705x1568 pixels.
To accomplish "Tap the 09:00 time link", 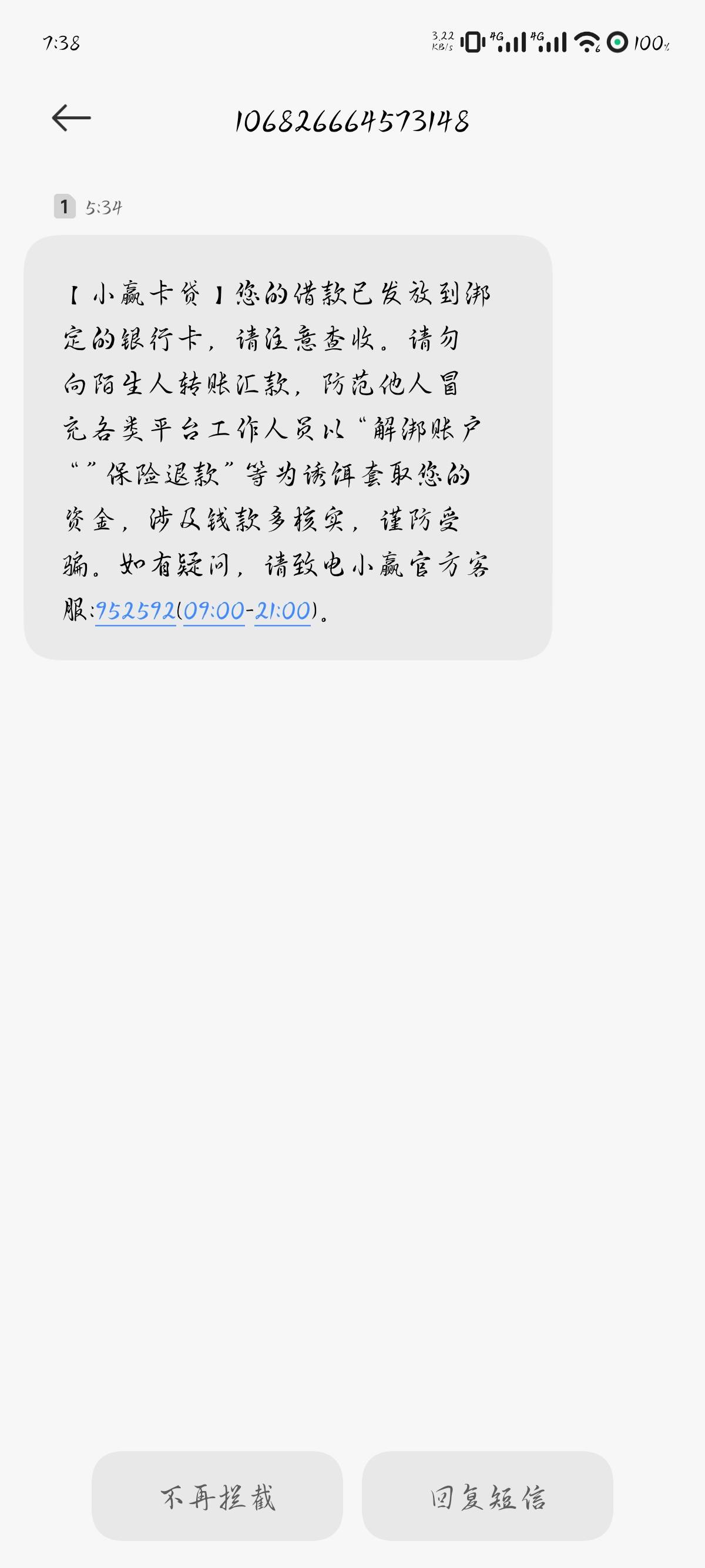I will pyautogui.click(x=214, y=611).
